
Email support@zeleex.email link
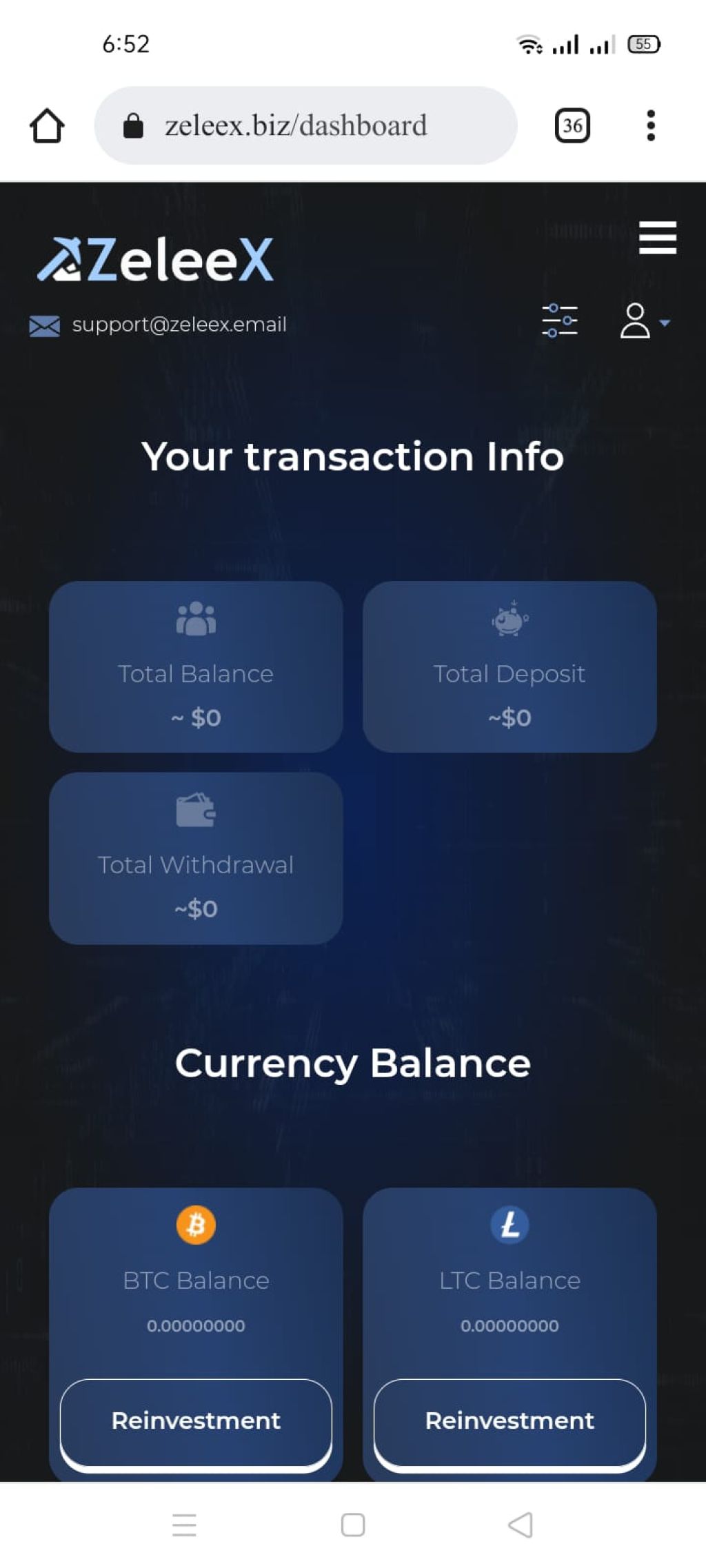tap(179, 325)
